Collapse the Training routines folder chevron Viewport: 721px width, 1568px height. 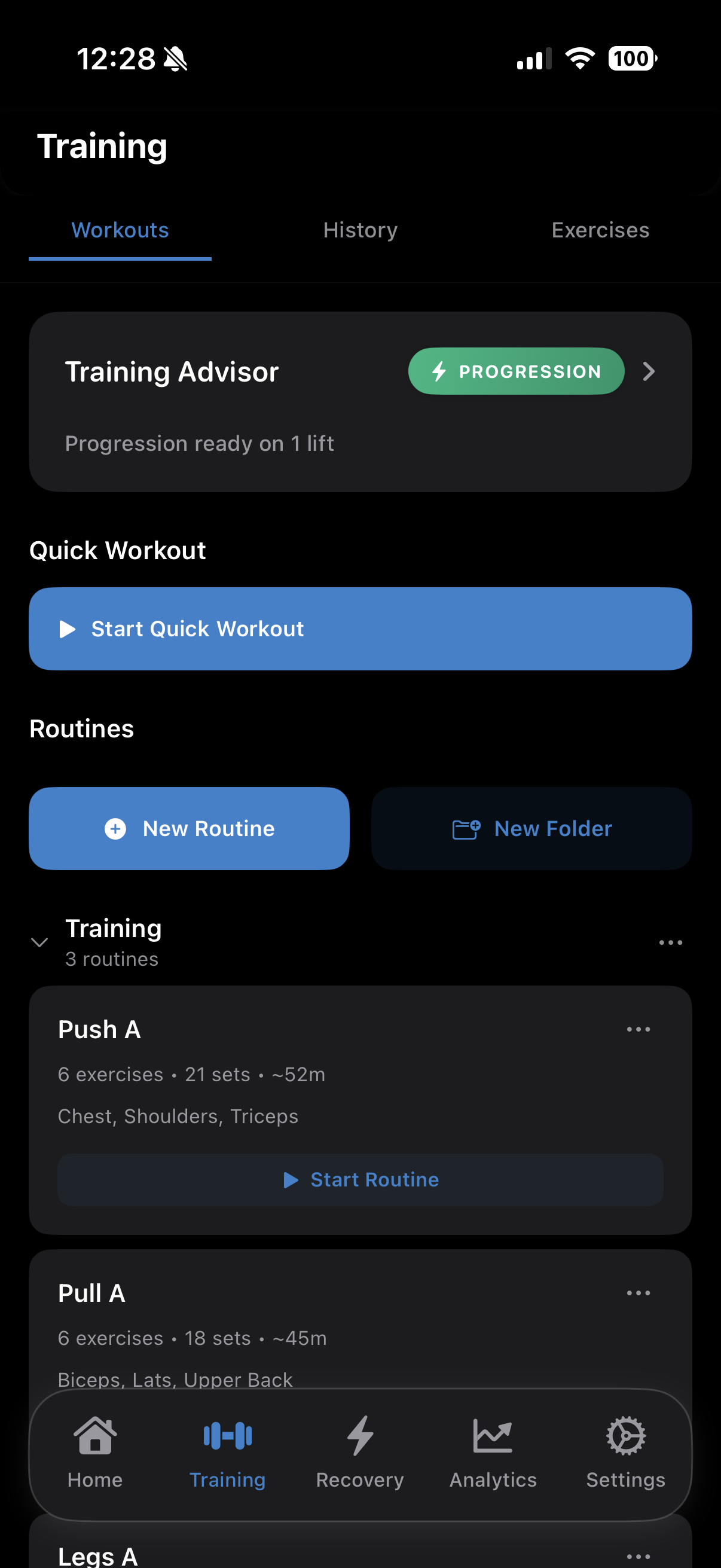[39, 942]
